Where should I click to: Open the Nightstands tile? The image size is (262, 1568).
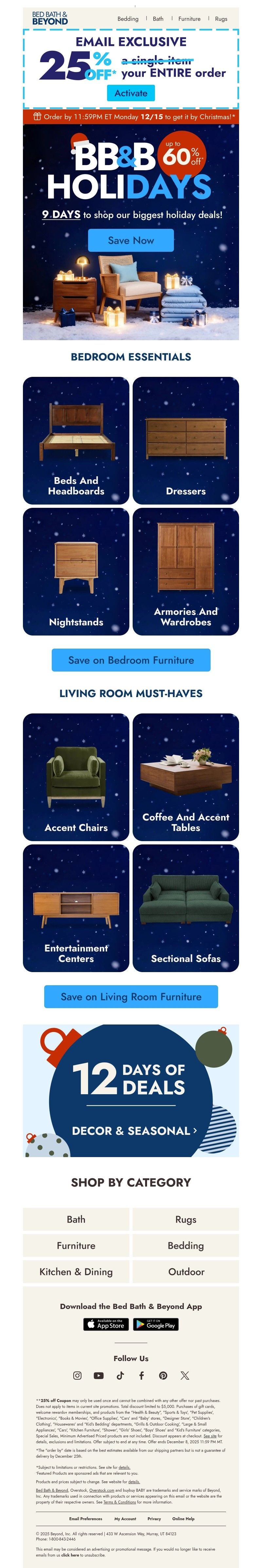click(76, 572)
